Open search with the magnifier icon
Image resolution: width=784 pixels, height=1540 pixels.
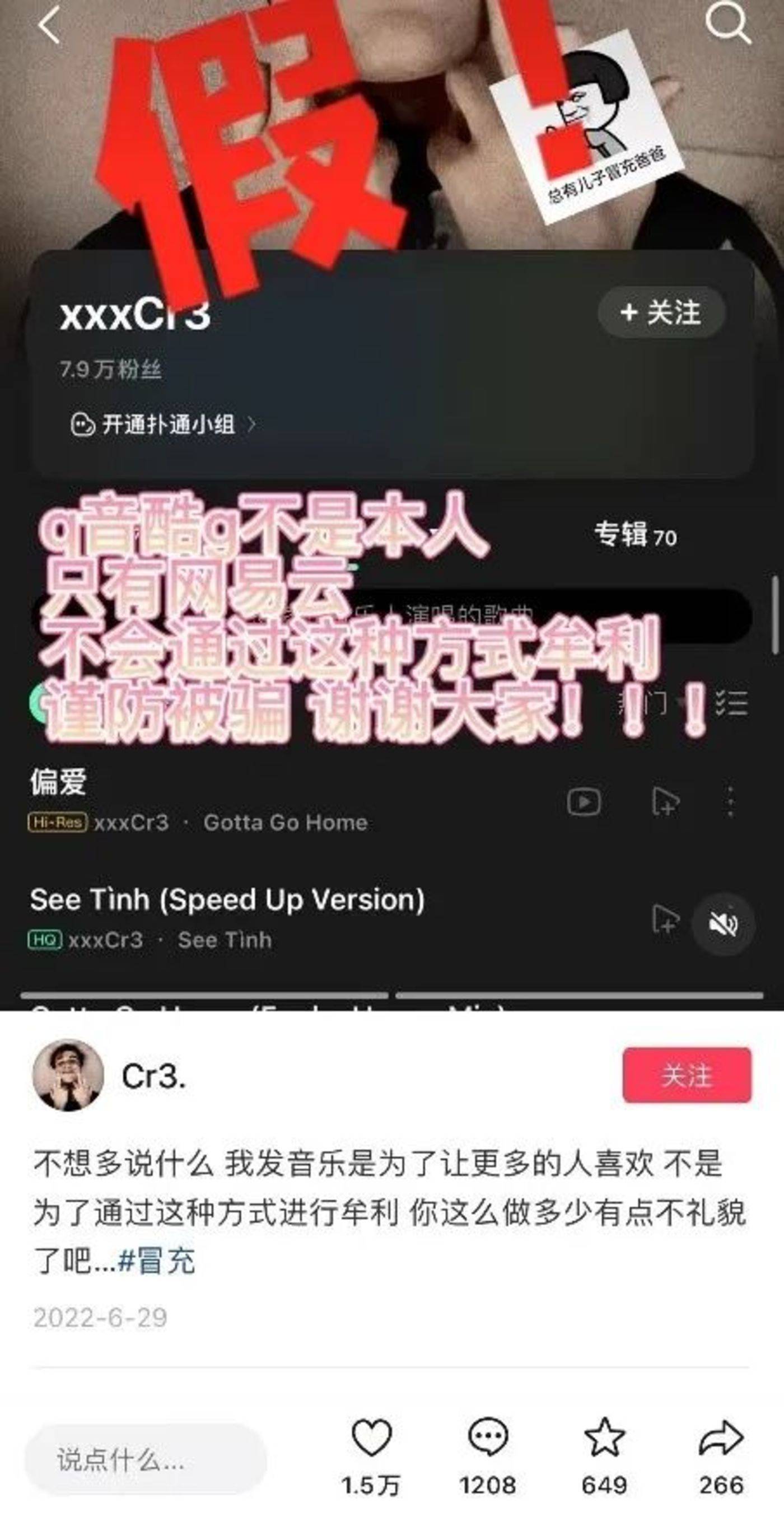(x=726, y=24)
